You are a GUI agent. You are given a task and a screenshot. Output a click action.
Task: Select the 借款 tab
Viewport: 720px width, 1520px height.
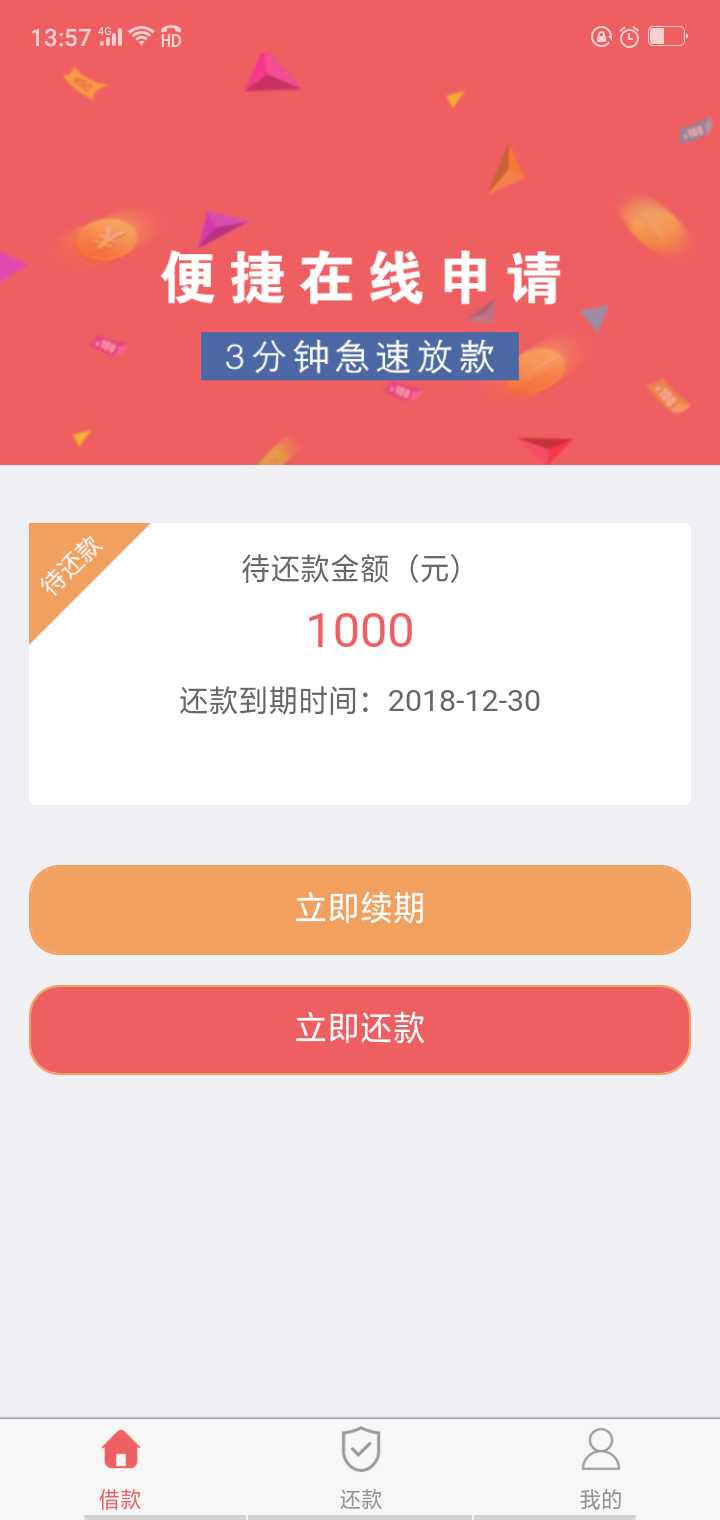click(x=120, y=1469)
